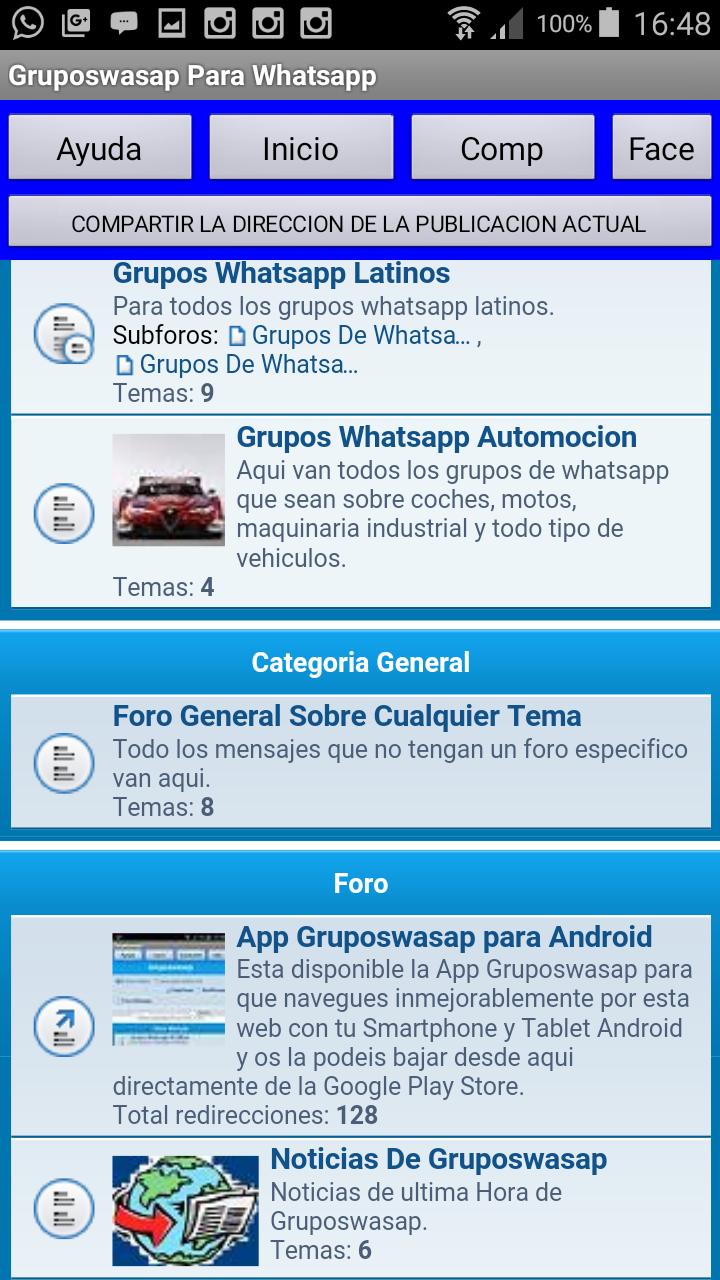Select Inicio in the top navigation bar

(x=301, y=147)
